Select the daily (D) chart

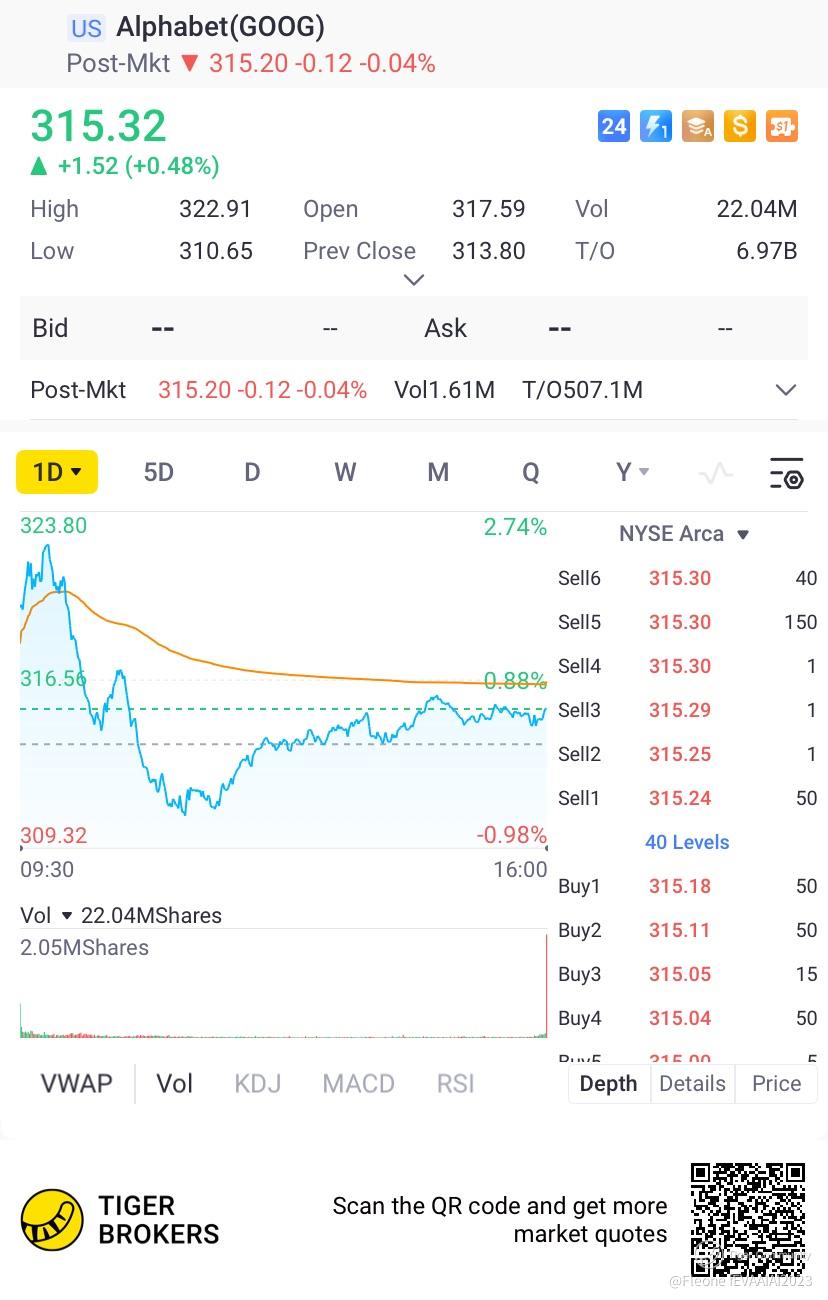252,472
